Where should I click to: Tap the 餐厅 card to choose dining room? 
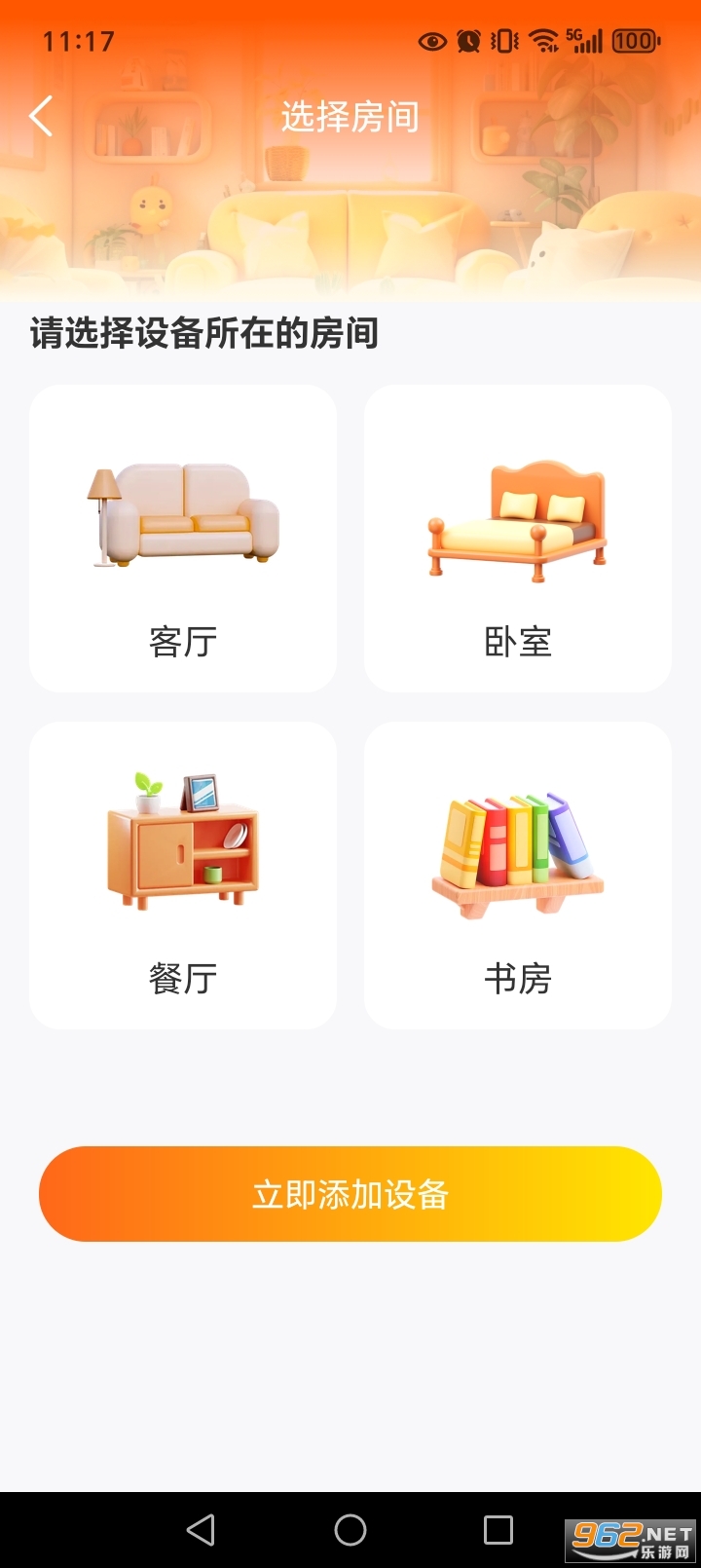(182, 875)
